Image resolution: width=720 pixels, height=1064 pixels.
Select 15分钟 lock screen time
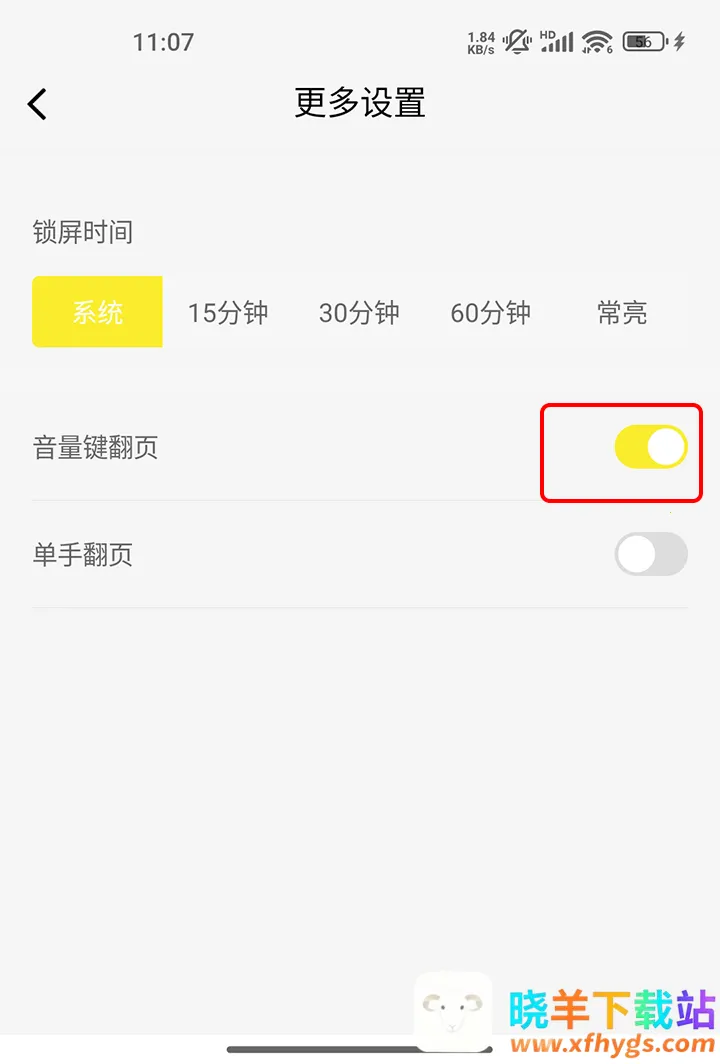point(228,312)
